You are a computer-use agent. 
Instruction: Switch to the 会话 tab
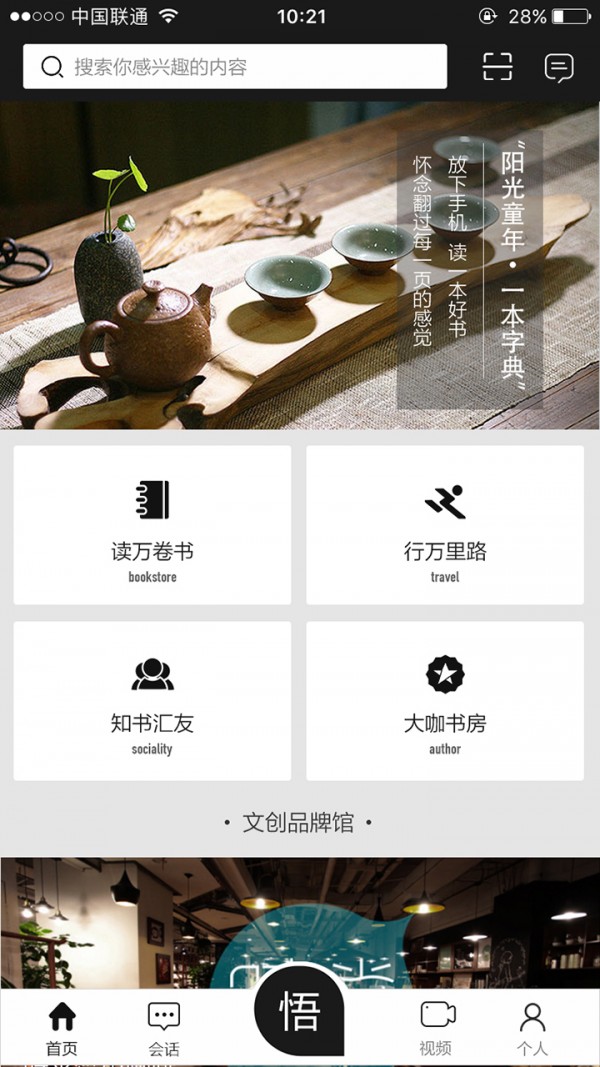164,1028
